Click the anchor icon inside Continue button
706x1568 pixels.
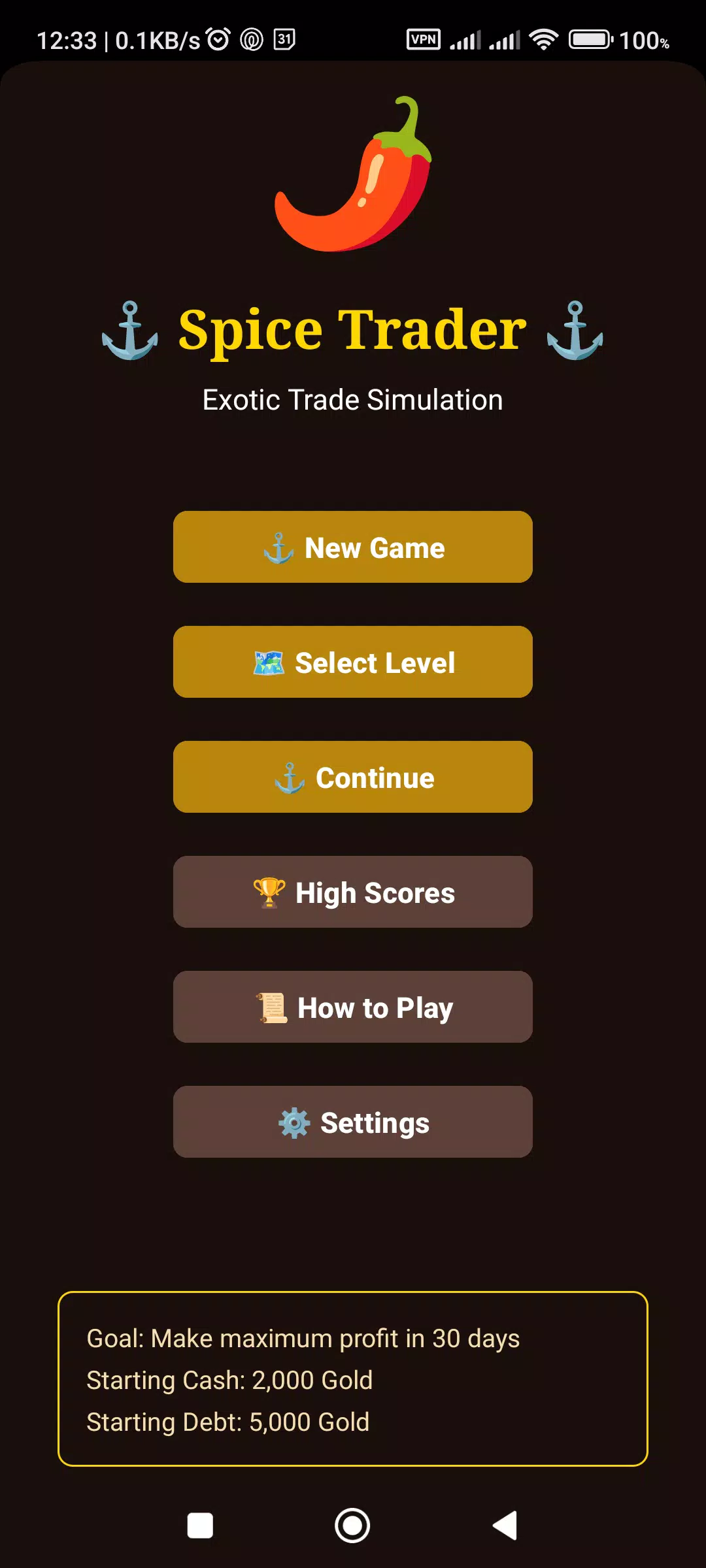point(289,777)
